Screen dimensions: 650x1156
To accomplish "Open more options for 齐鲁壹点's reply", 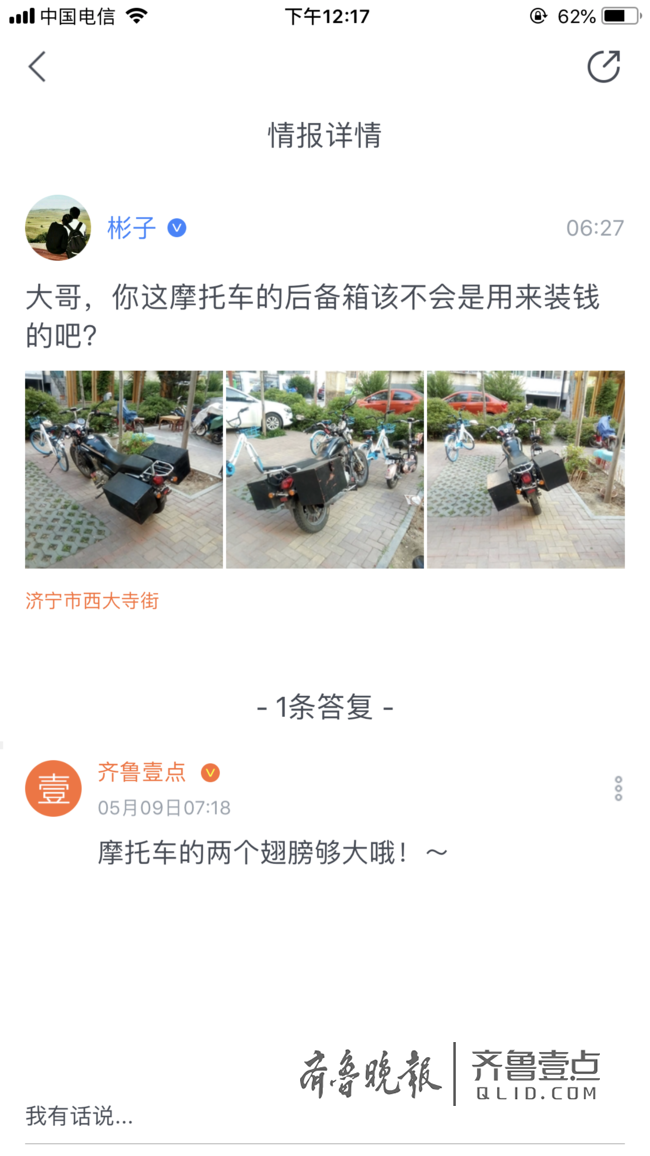I will coord(618,789).
